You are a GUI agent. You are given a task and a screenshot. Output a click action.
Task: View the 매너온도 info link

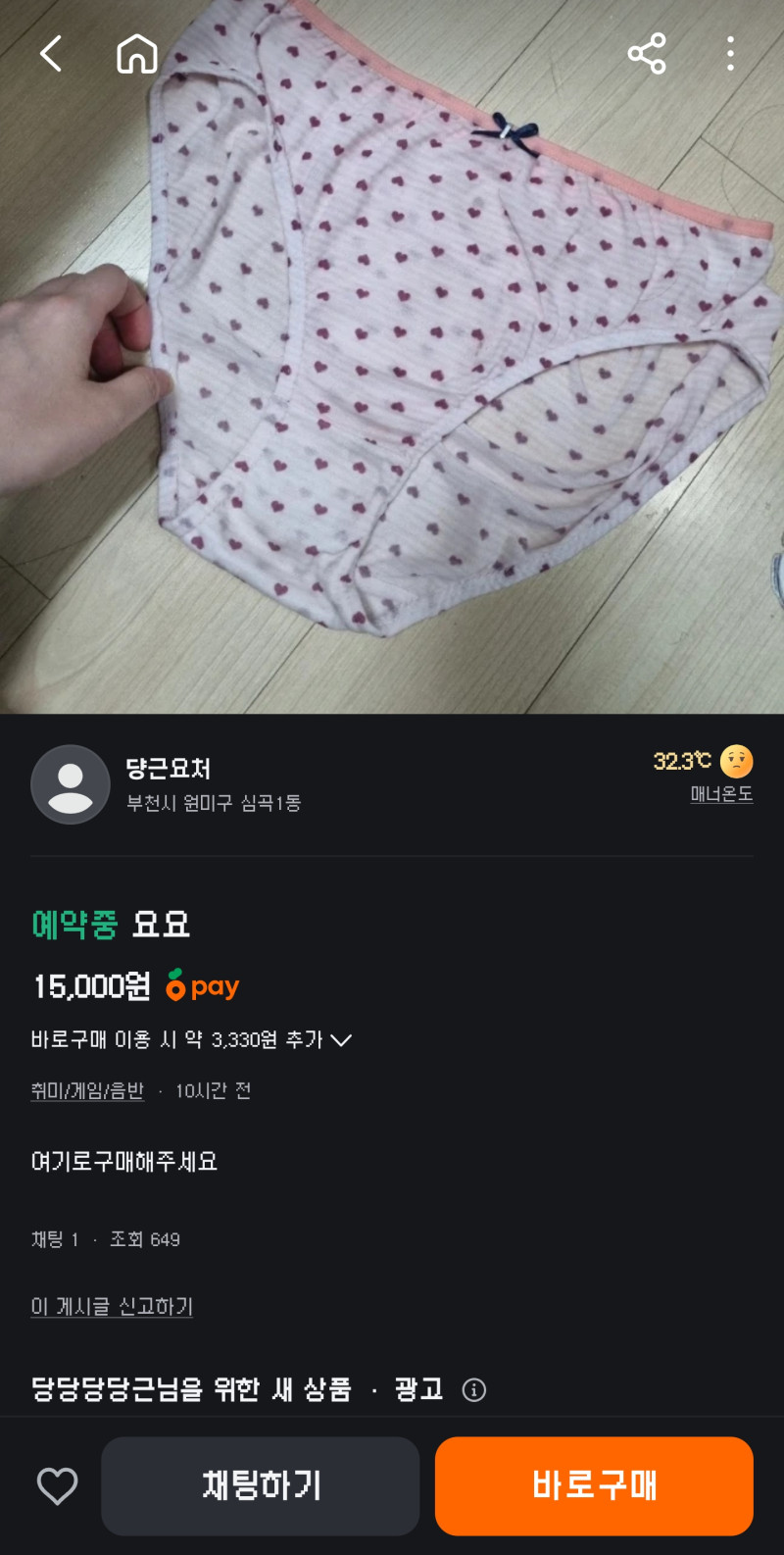point(721,794)
